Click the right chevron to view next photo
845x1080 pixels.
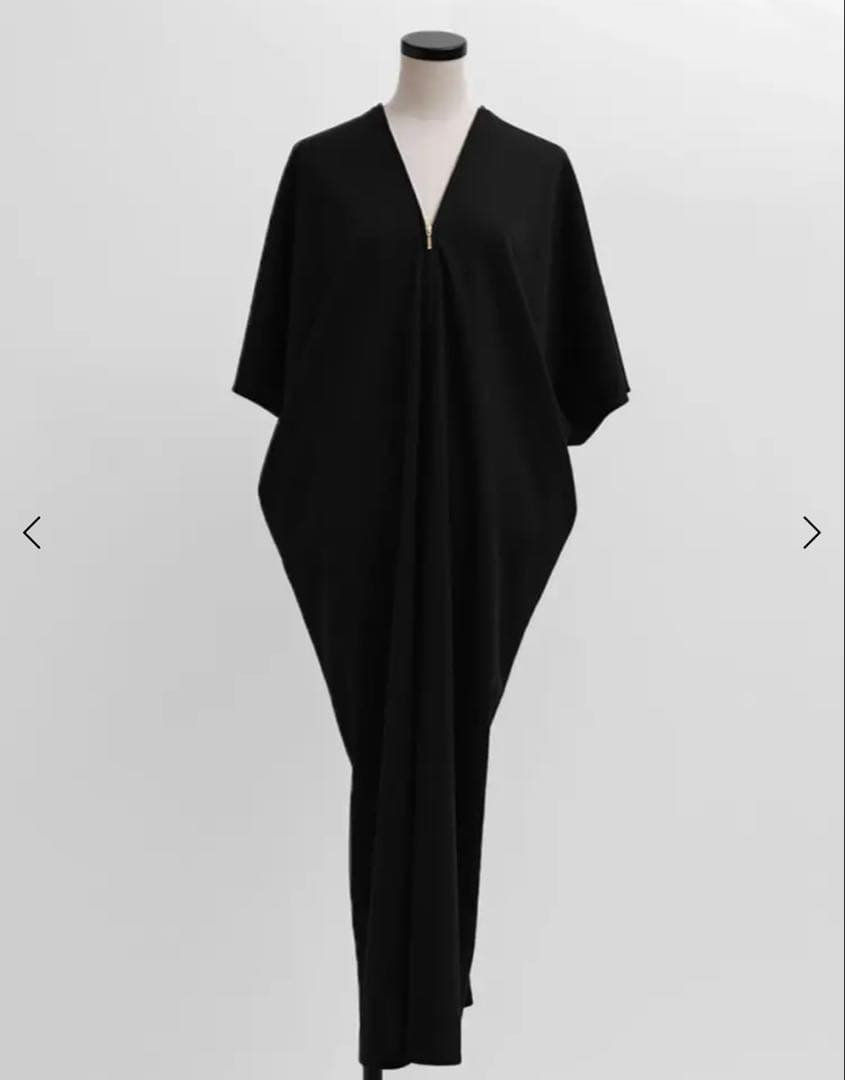[812, 532]
